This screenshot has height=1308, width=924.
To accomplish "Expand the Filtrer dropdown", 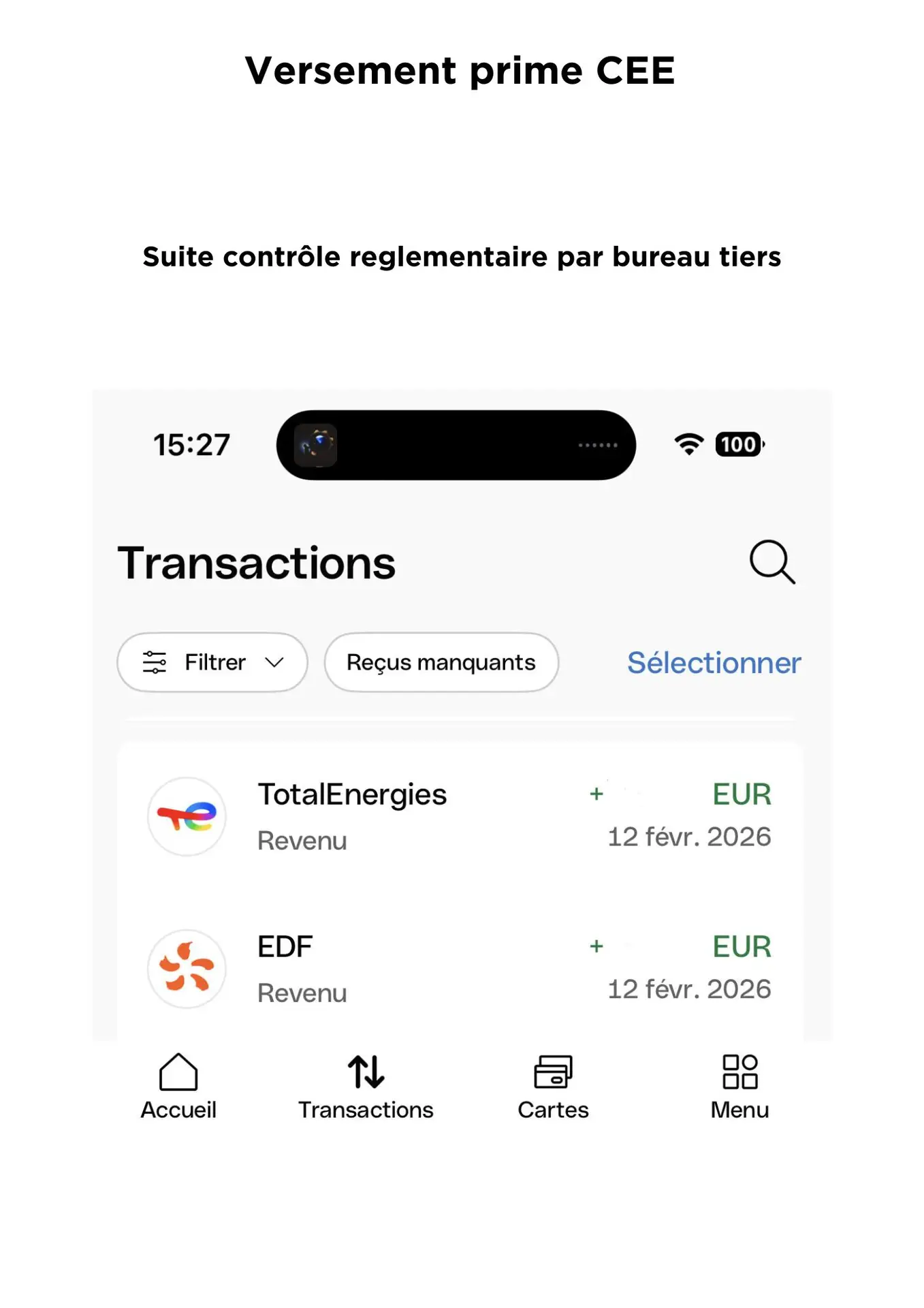I will click(x=212, y=661).
